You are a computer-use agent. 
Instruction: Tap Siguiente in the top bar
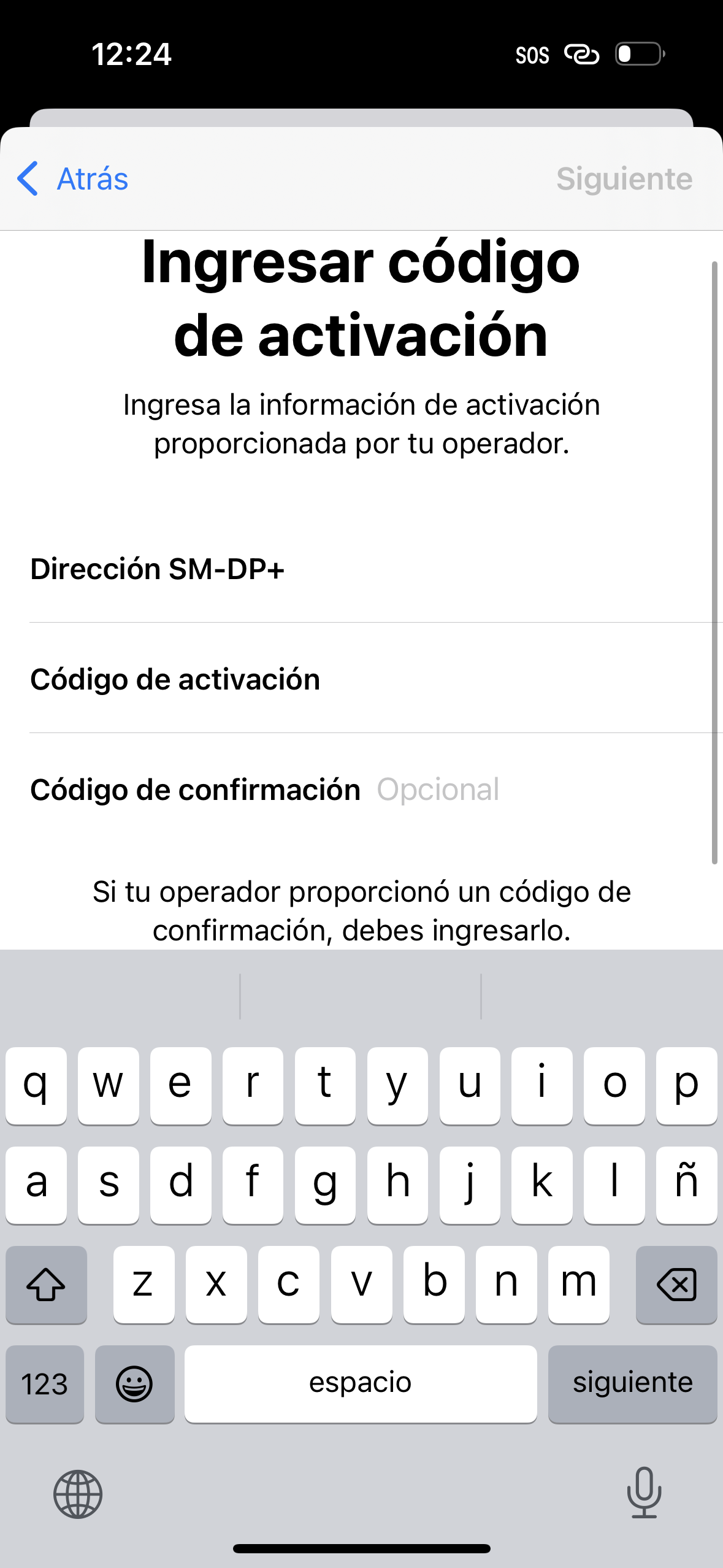click(x=624, y=179)
